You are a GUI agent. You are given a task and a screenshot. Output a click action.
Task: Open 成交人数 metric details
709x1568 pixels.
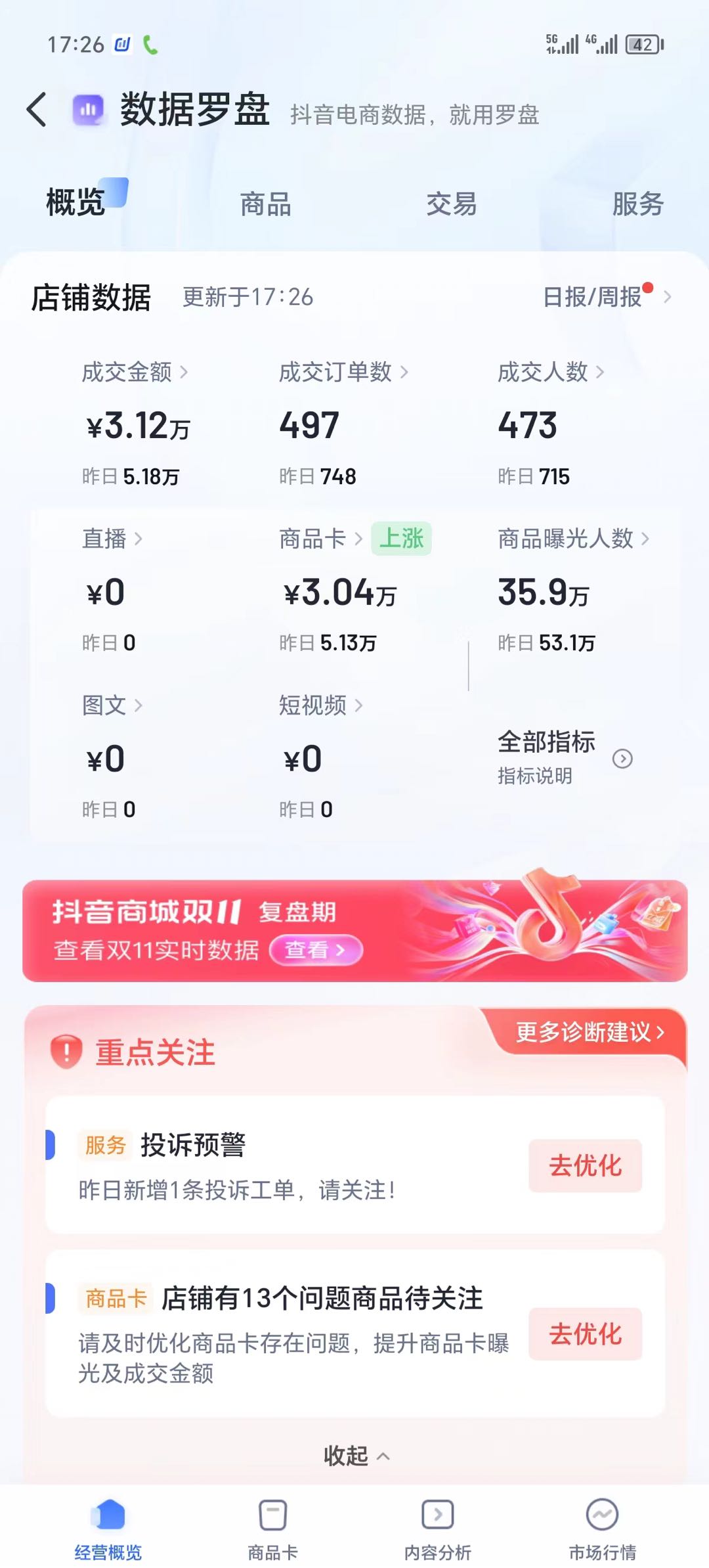[550, 372]
